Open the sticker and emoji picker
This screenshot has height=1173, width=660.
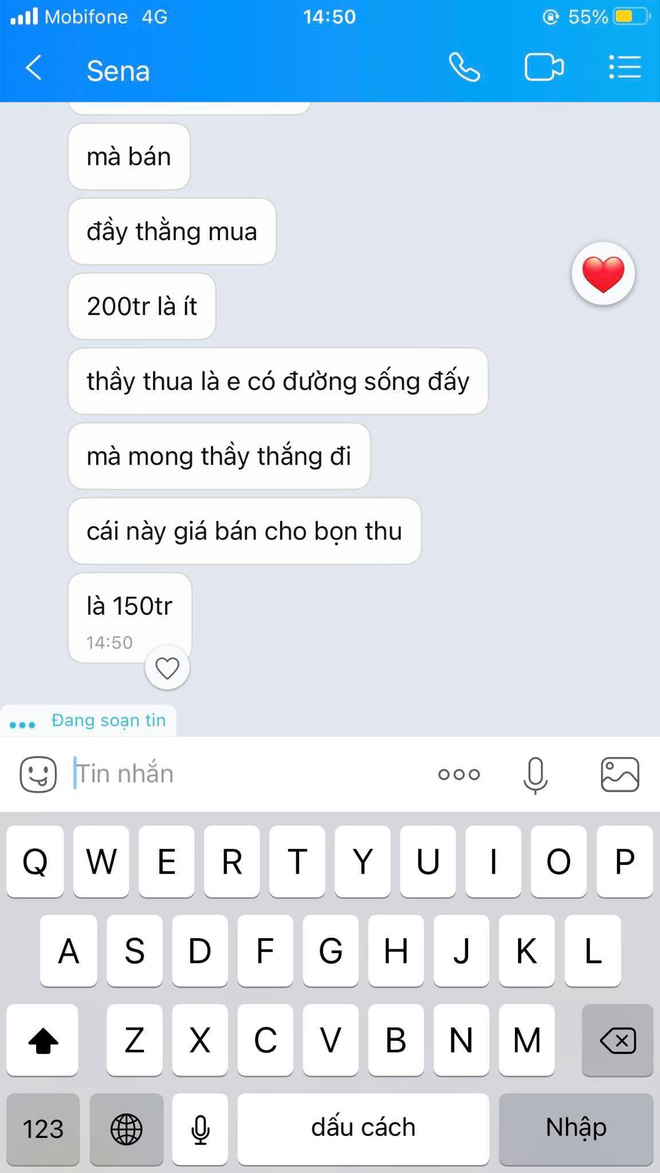38,774
